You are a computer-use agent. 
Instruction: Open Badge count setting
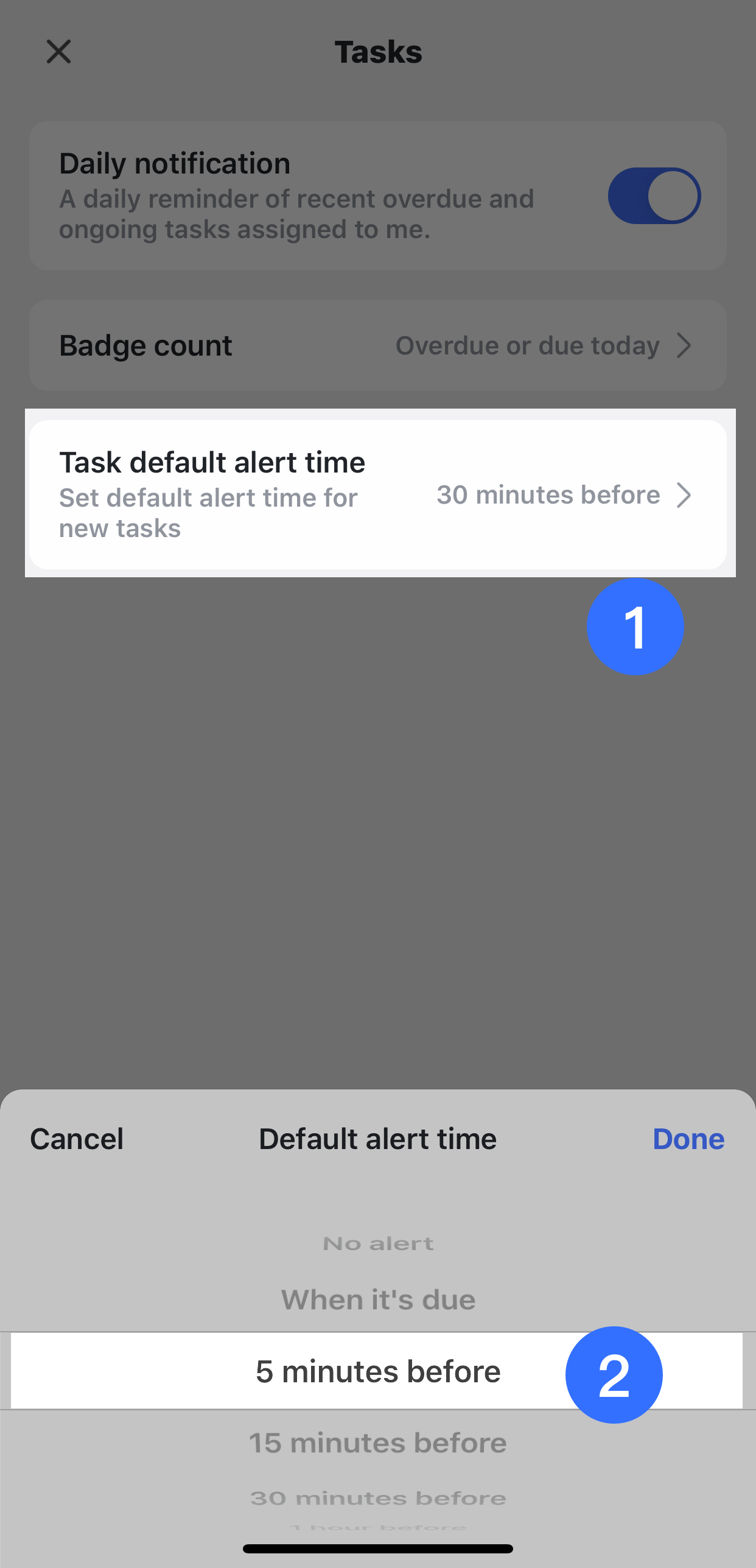[377, 345]
